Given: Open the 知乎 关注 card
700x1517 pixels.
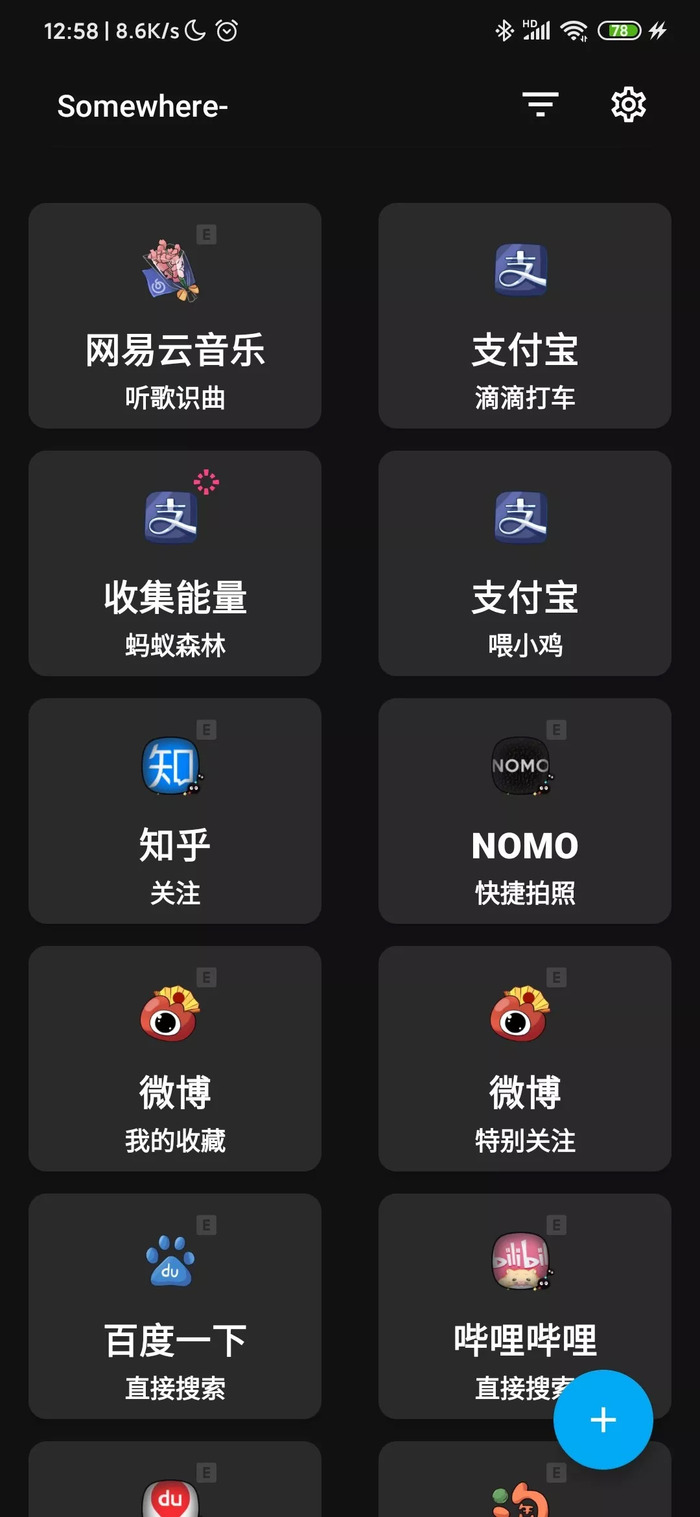Looking at the screenshot, I should (x=175, y=811).
